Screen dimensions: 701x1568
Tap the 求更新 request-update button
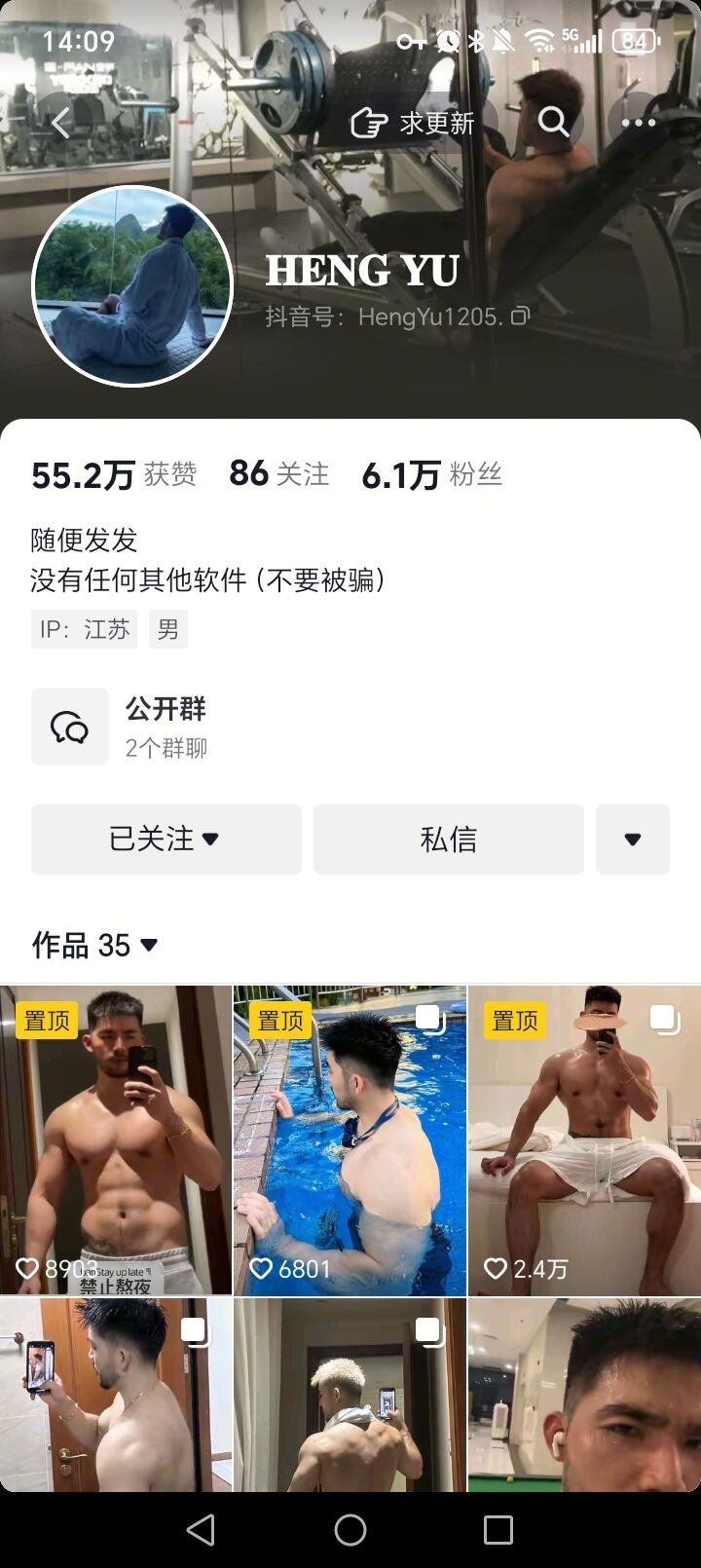(413, 123)
